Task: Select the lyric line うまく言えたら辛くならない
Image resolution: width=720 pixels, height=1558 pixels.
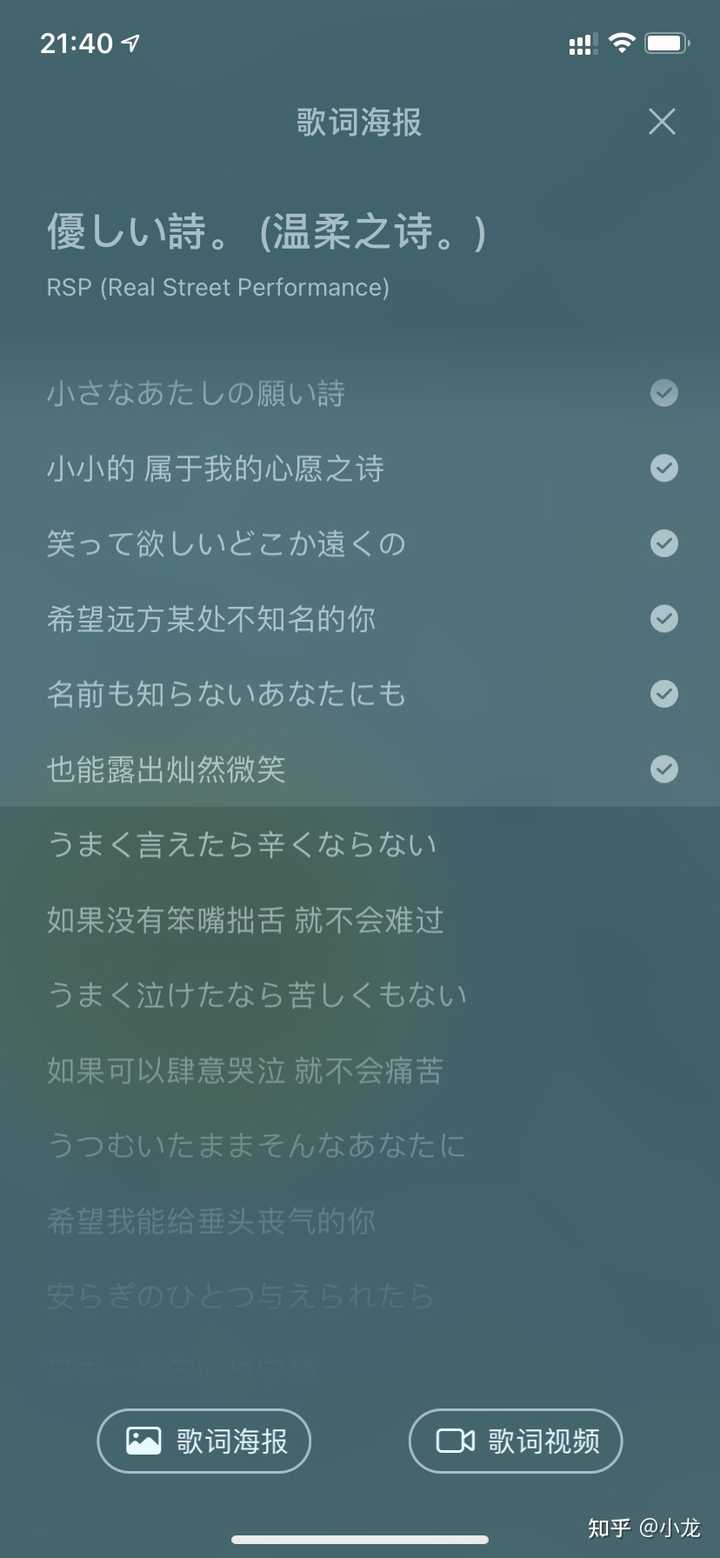Action: click(242, 845)
